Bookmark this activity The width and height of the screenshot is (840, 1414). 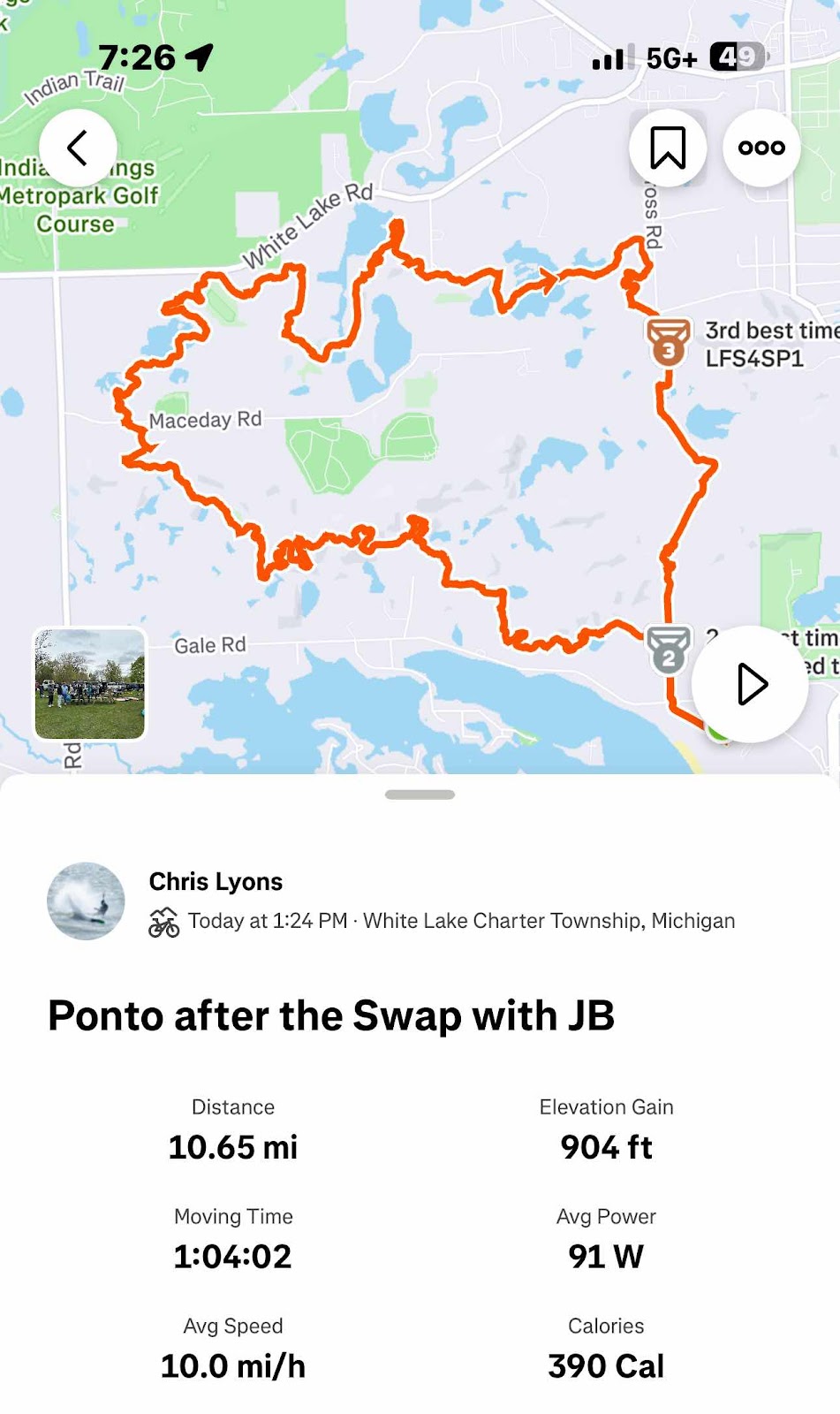tap(668, 148)
